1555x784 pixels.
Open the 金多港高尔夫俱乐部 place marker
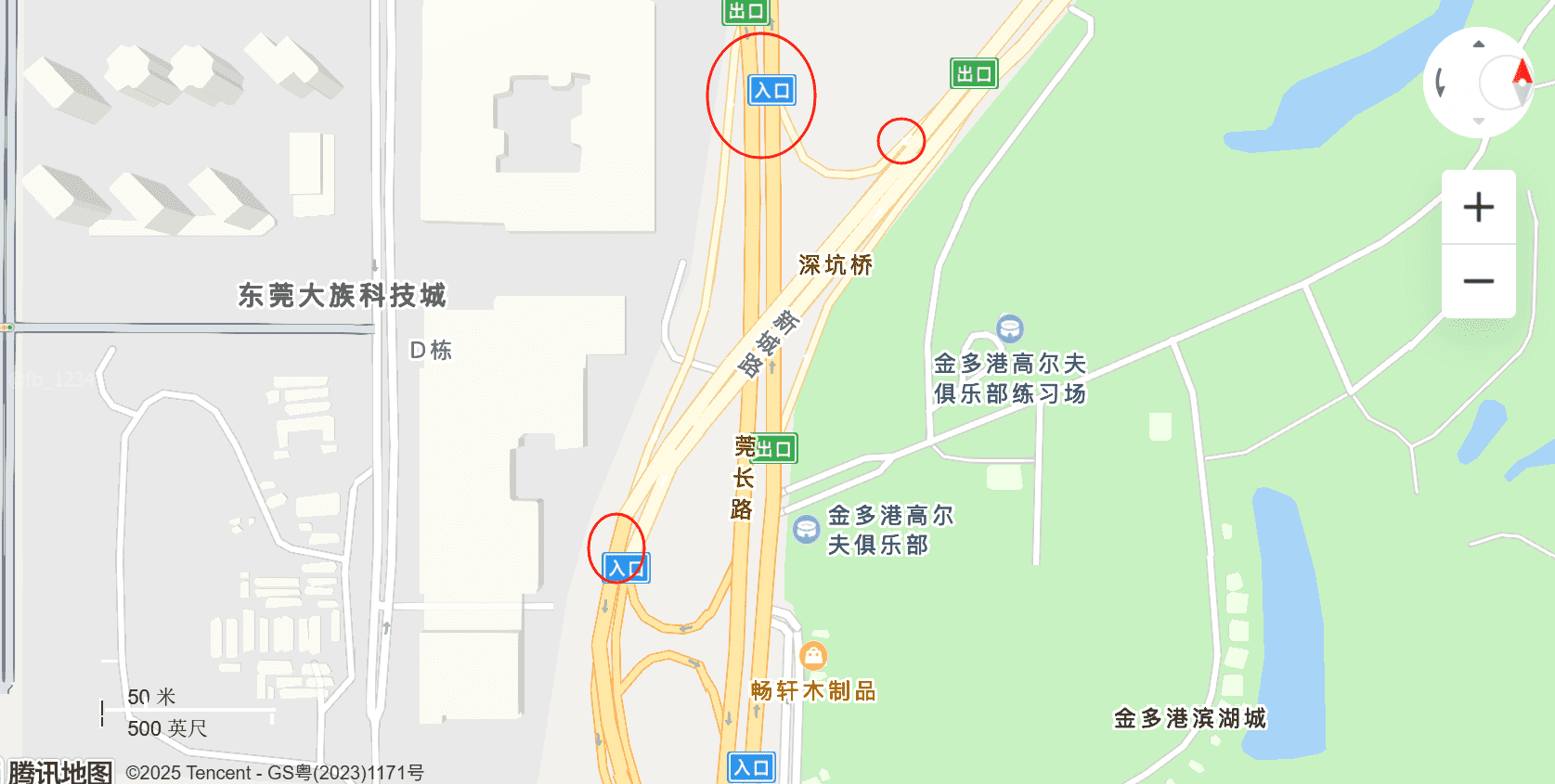[x=806, y=529]
